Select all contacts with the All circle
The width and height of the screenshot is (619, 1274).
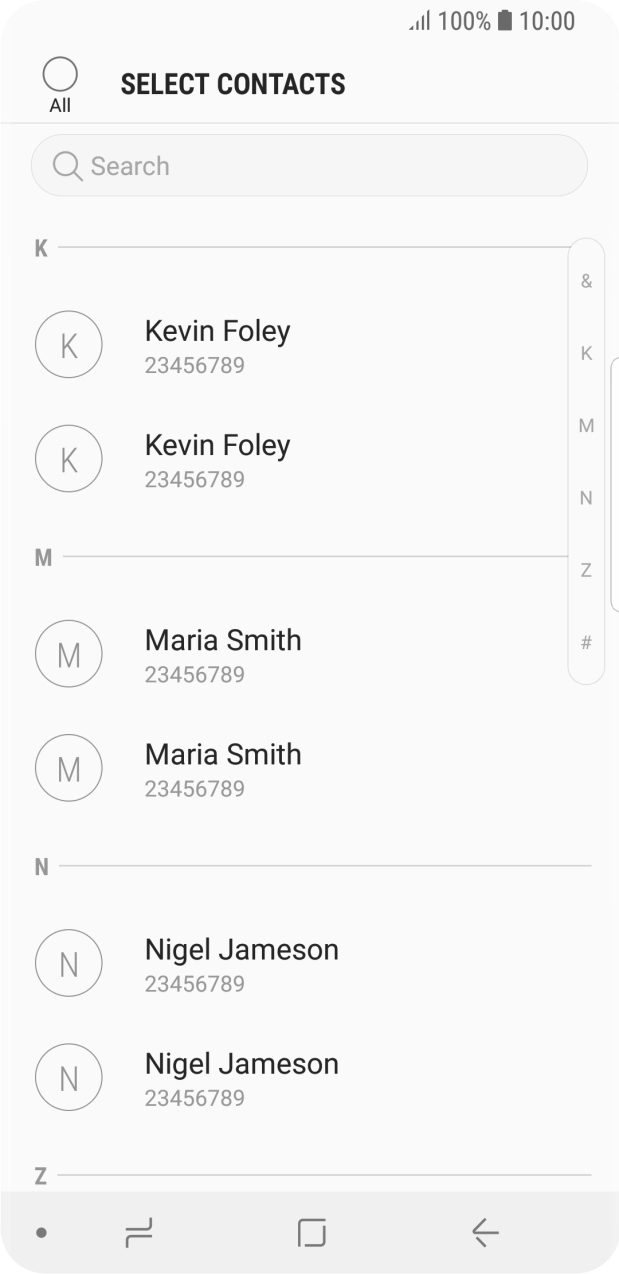[60, 75]
